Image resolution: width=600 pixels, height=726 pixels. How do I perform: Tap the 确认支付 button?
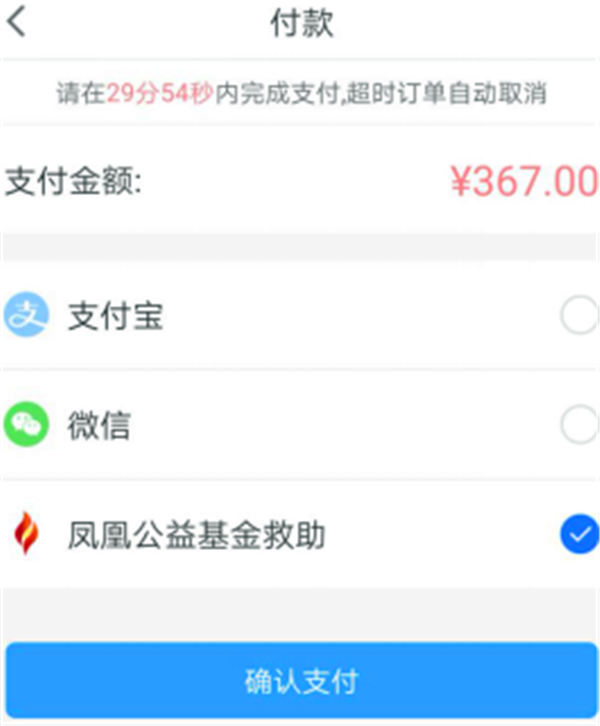[301, 681]
